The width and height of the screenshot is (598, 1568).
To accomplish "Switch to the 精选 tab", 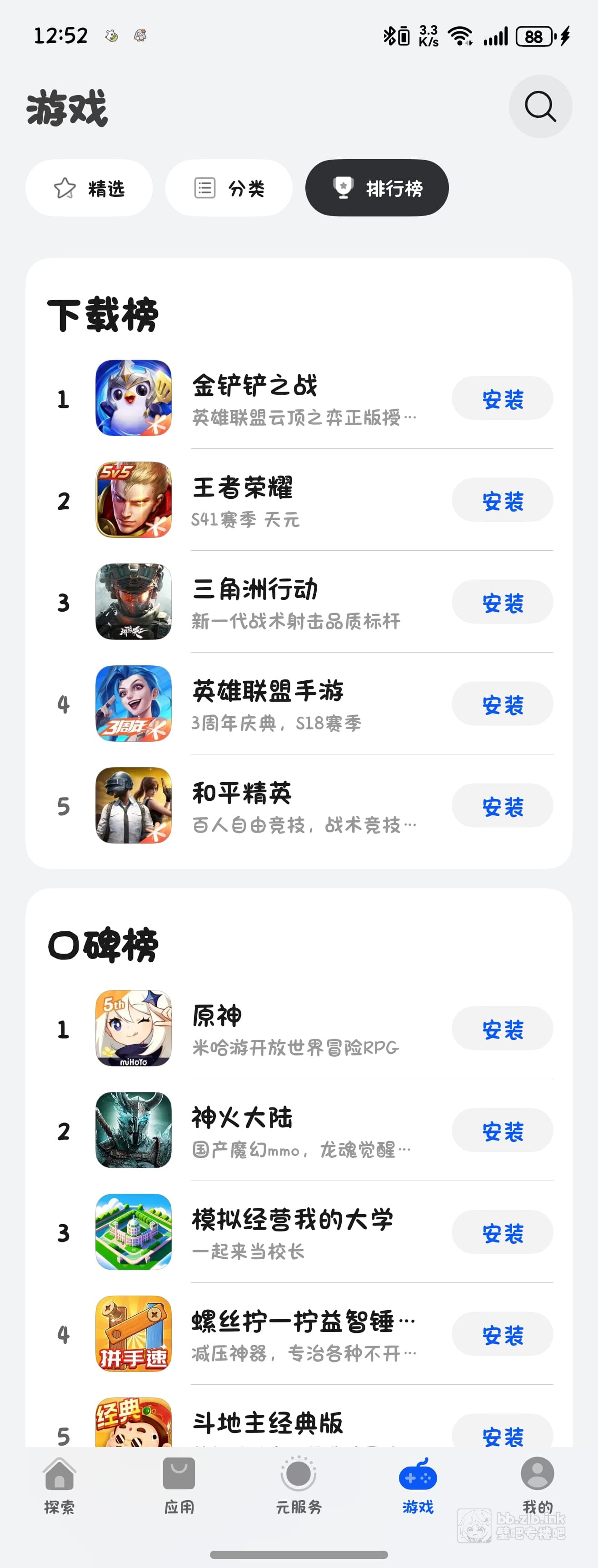I will (89, 188).
